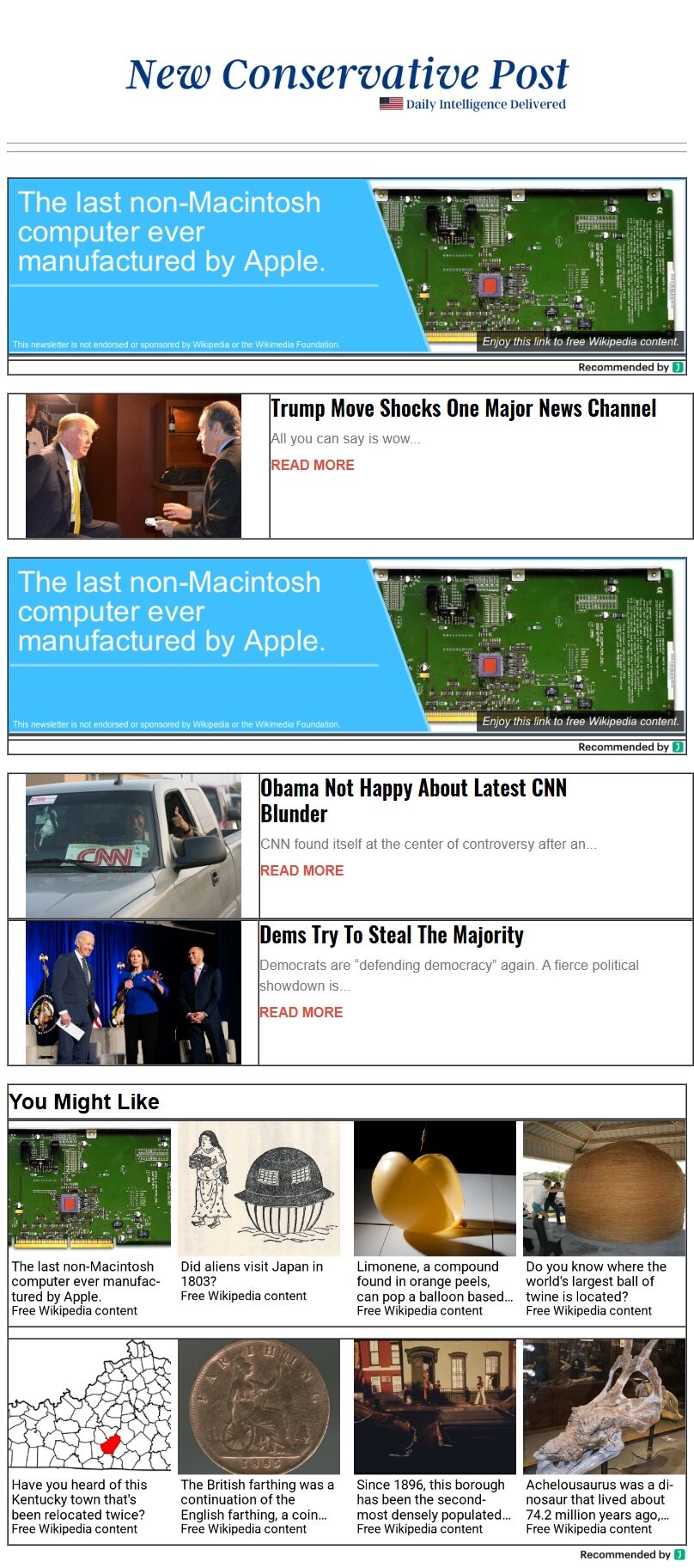The image size is (694, 1568).
Task: Open the Obama Not Happy CNN article
Action: coord(413,801)
